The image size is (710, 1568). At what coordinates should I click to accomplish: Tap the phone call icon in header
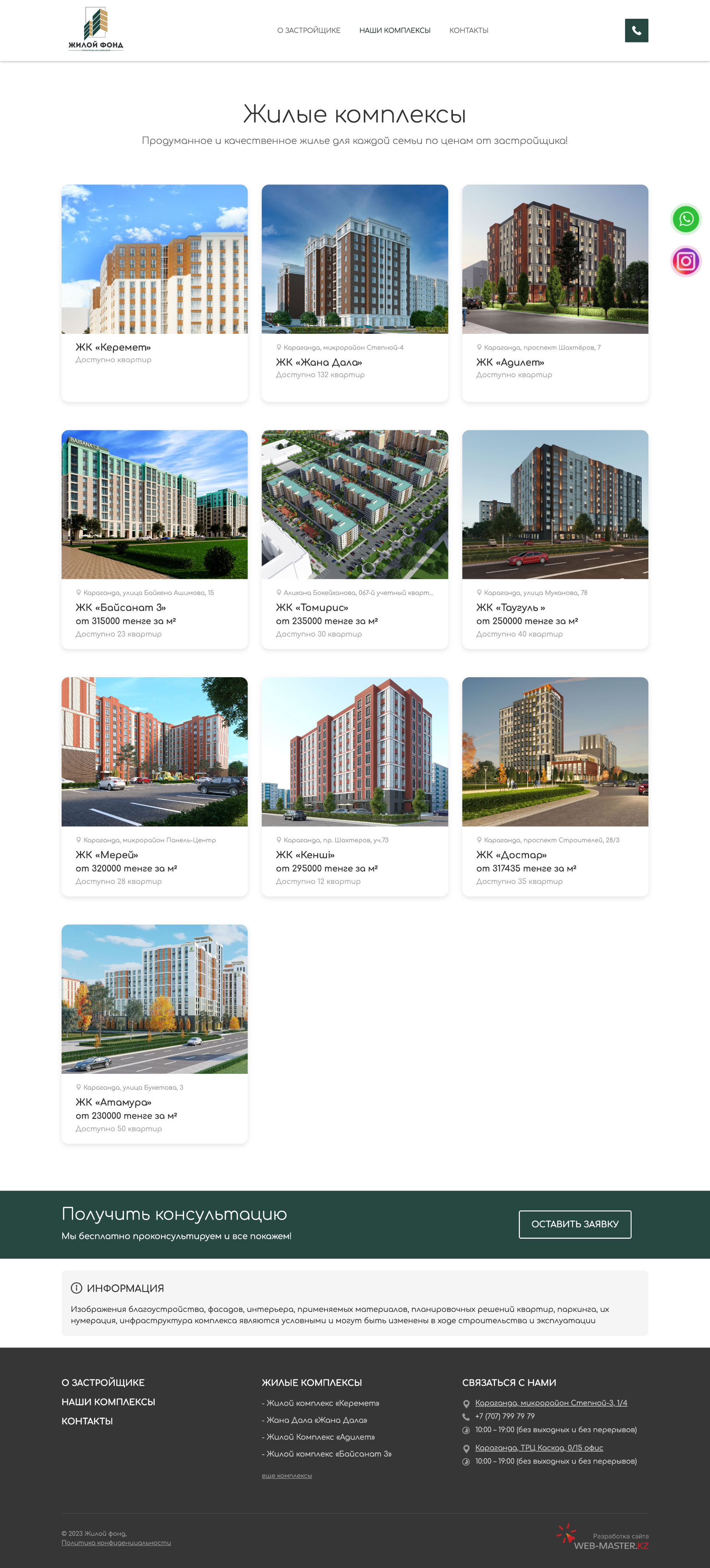(x=636, y=31)
